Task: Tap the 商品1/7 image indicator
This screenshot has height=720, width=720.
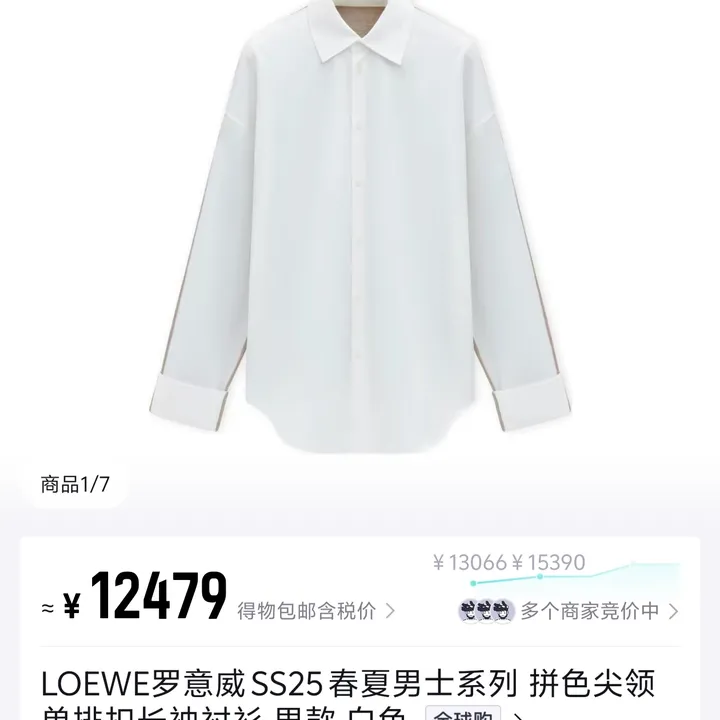Action: [x=75, y=485]
